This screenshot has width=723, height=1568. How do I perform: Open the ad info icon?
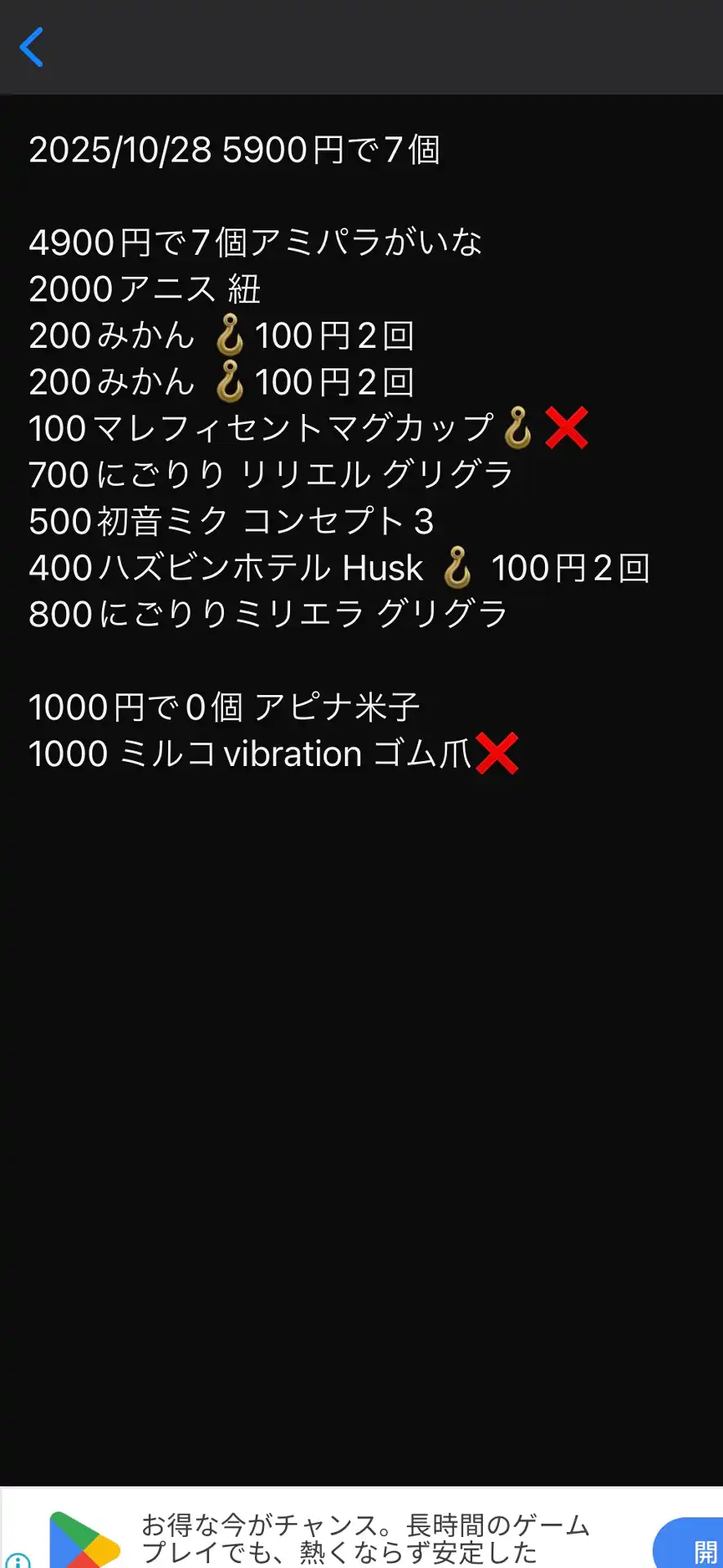(x=17, y=1560)
